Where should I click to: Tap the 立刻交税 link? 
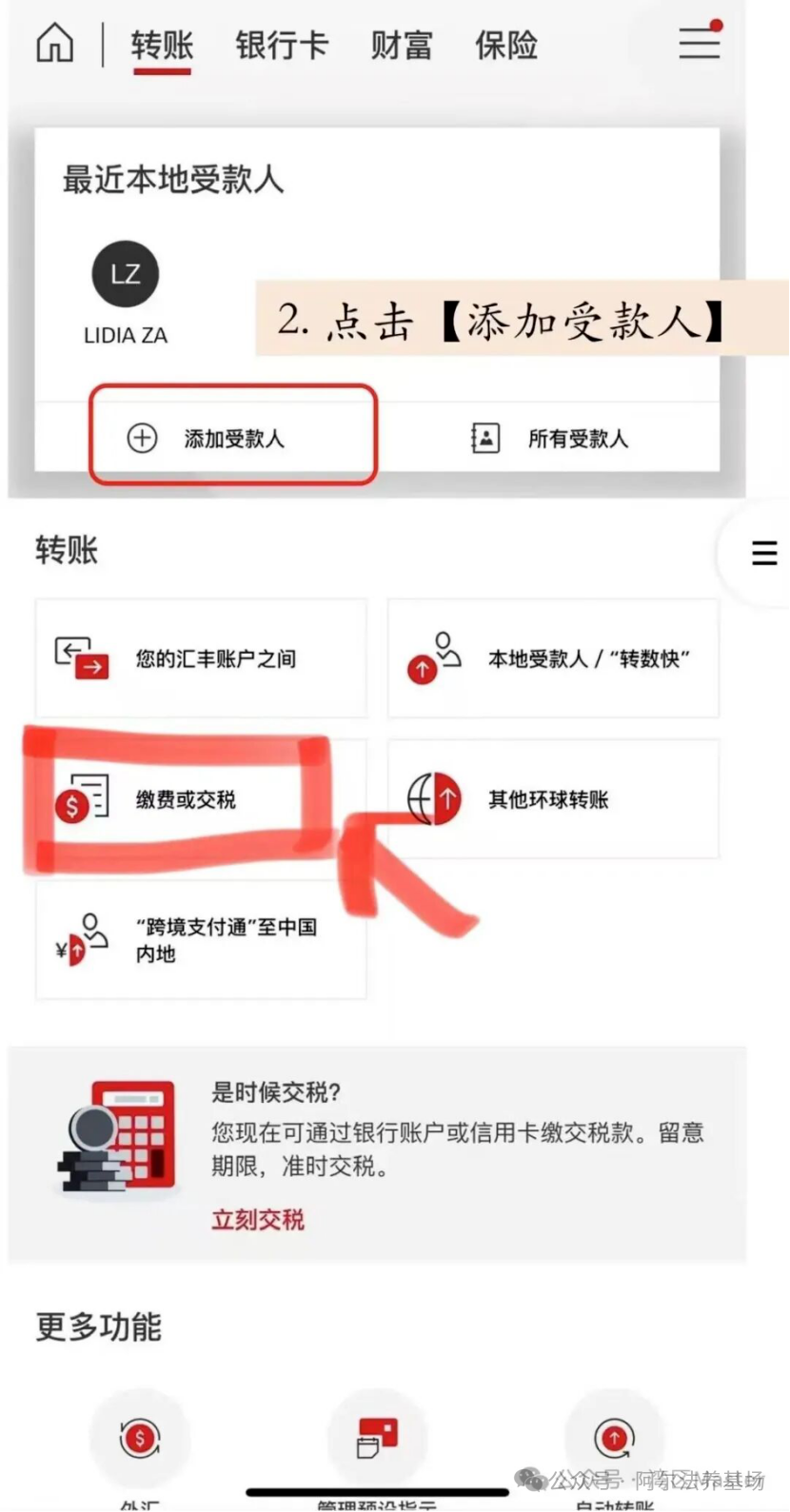click(258, 1220)
